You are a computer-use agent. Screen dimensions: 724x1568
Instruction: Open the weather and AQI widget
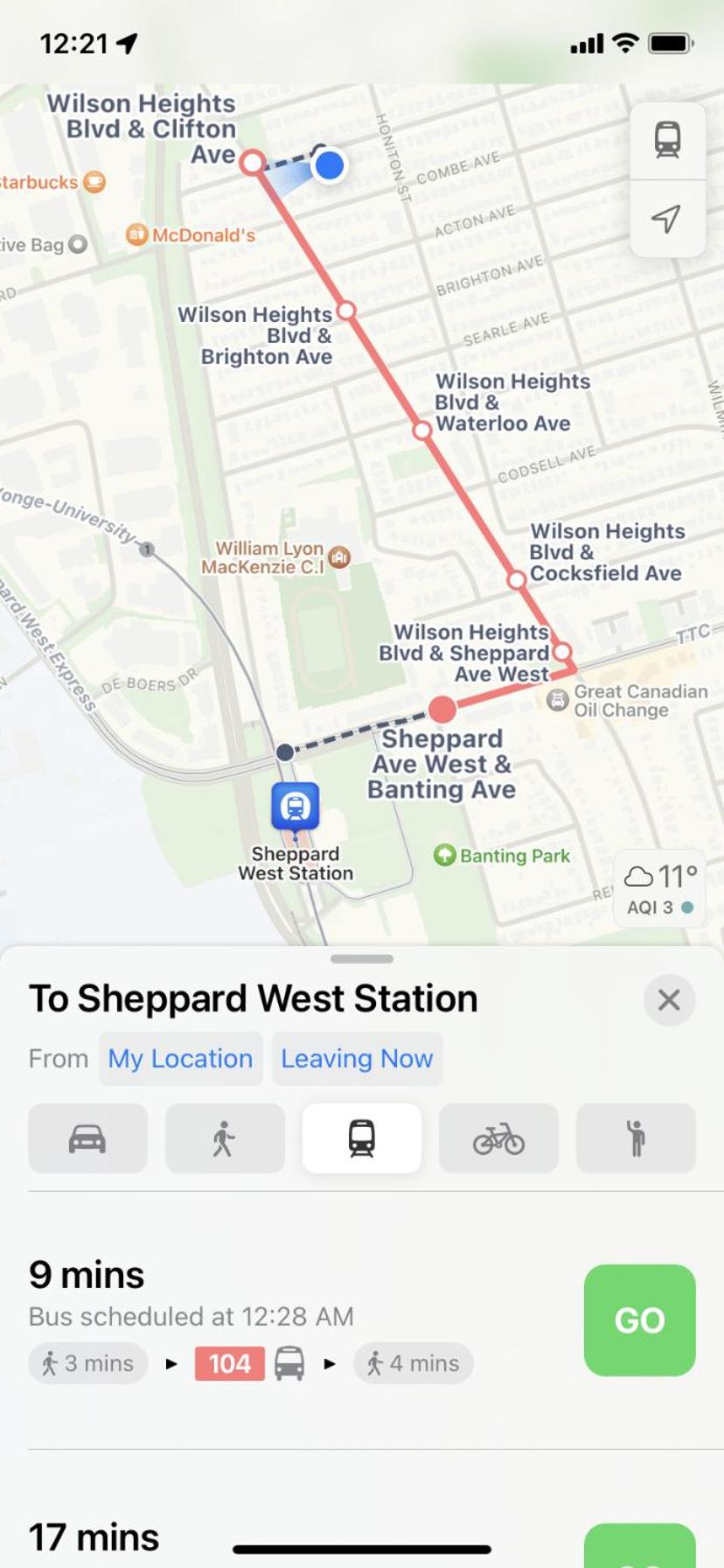coord(659,888)
